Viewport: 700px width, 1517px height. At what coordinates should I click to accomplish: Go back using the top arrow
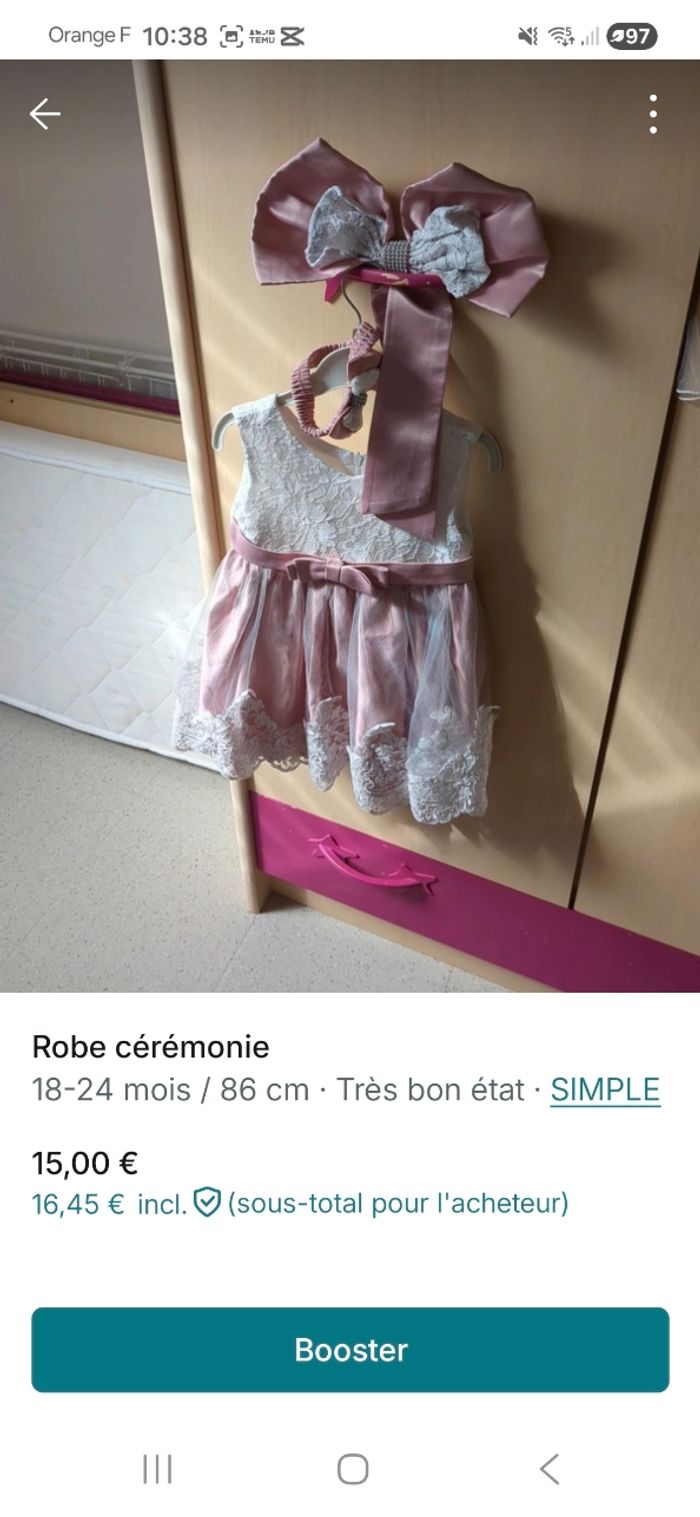pos(45,115)
